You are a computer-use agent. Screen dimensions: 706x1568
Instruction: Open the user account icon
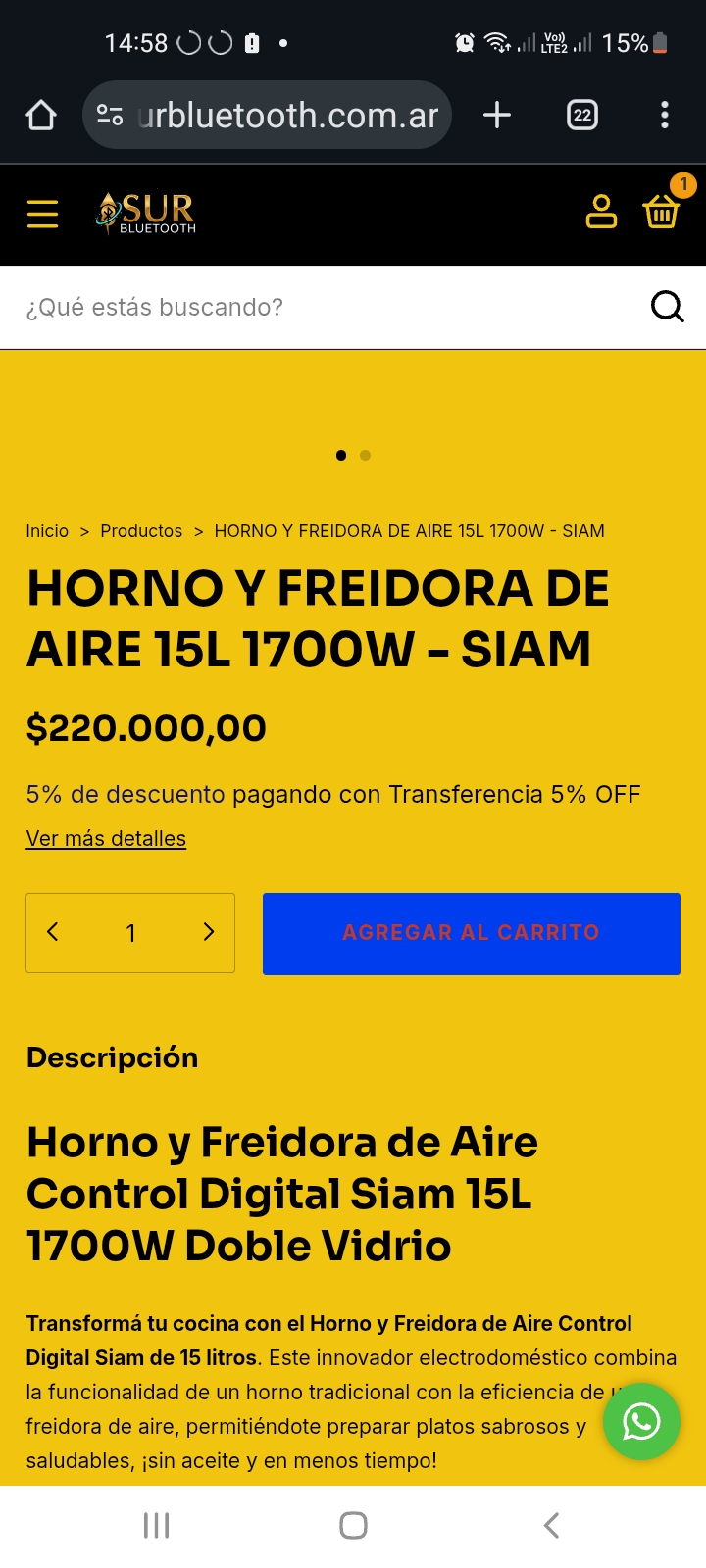(x=601, y=212)
